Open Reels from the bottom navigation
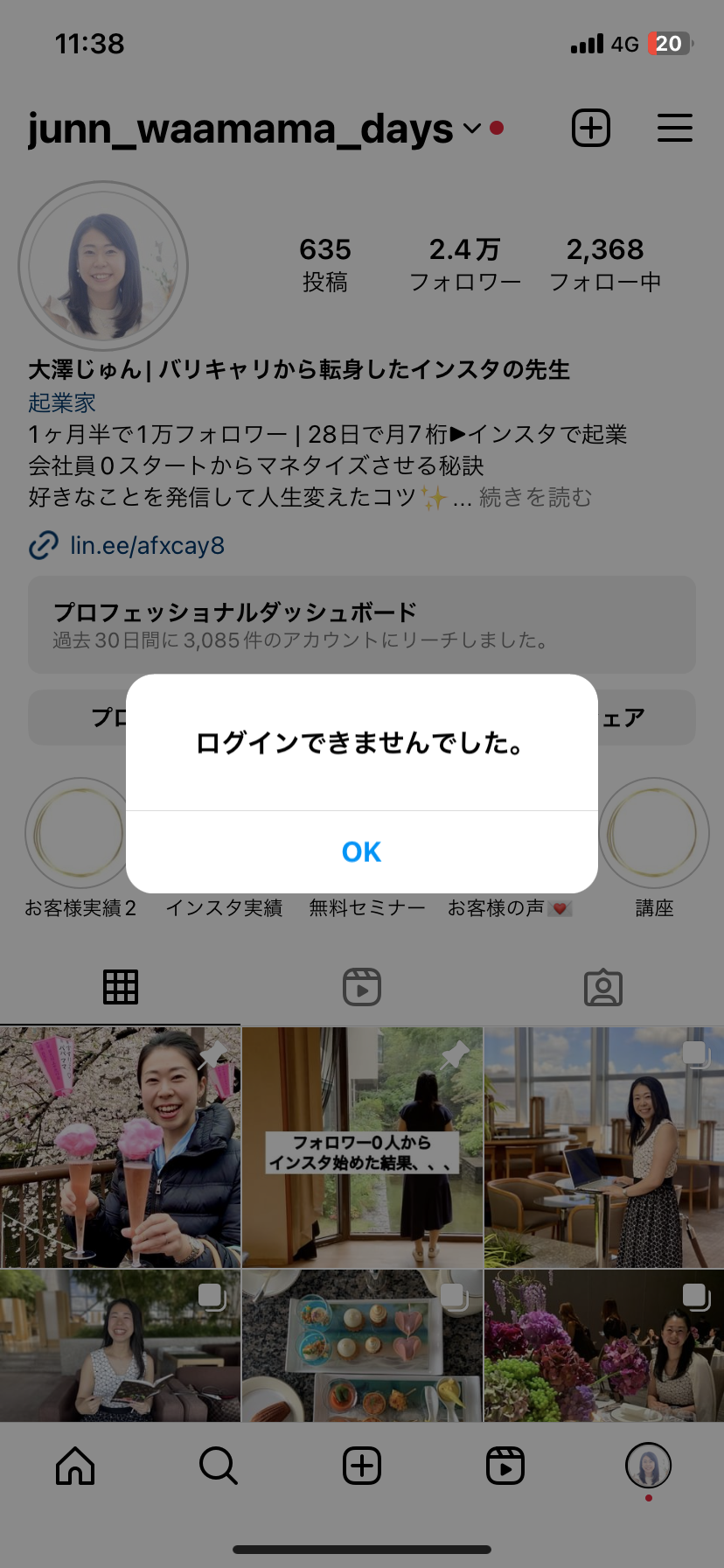 (x=505, y=1466)
